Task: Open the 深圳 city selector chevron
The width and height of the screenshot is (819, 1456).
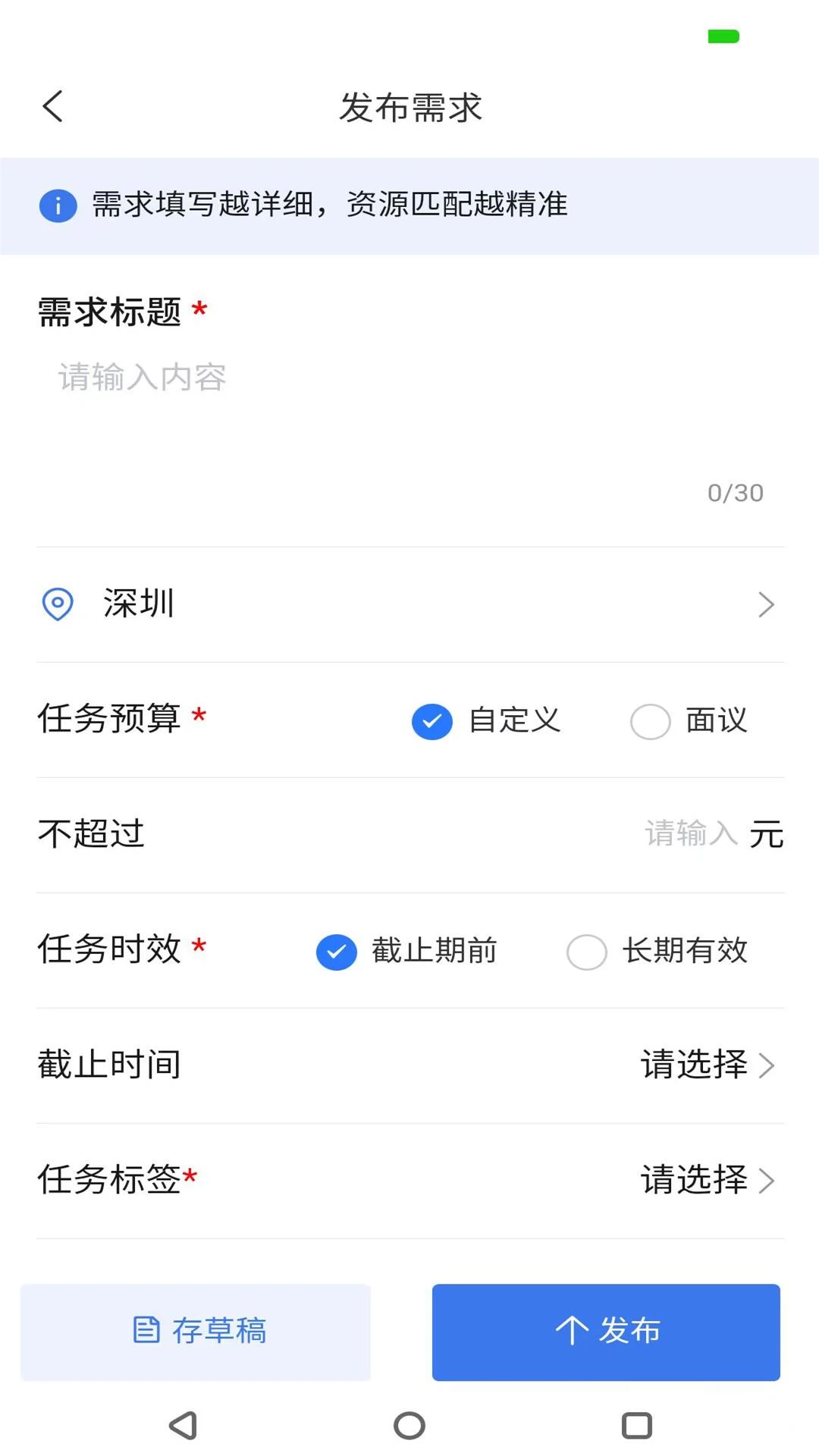Action: coord(766,604)
